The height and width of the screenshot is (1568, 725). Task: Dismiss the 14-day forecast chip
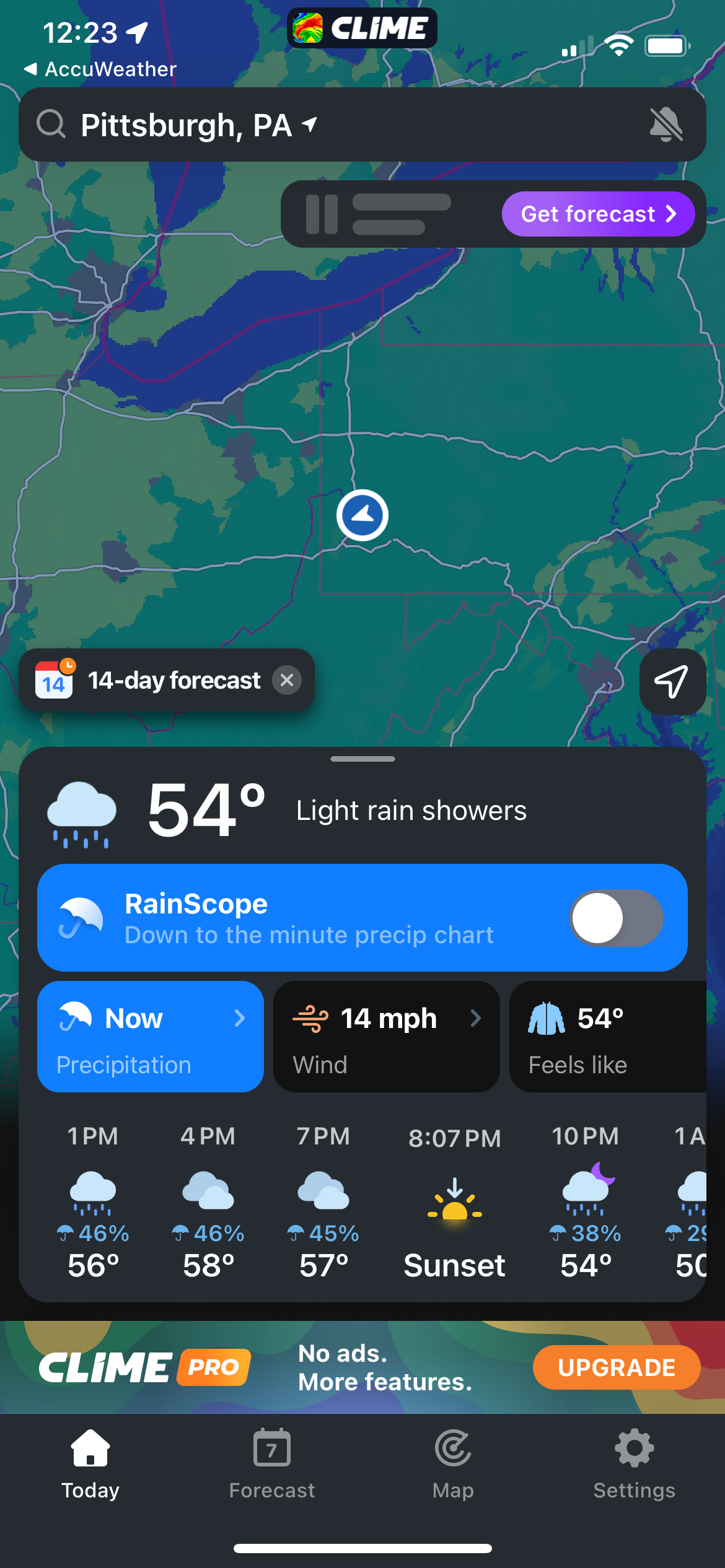[x=288, y=680]
